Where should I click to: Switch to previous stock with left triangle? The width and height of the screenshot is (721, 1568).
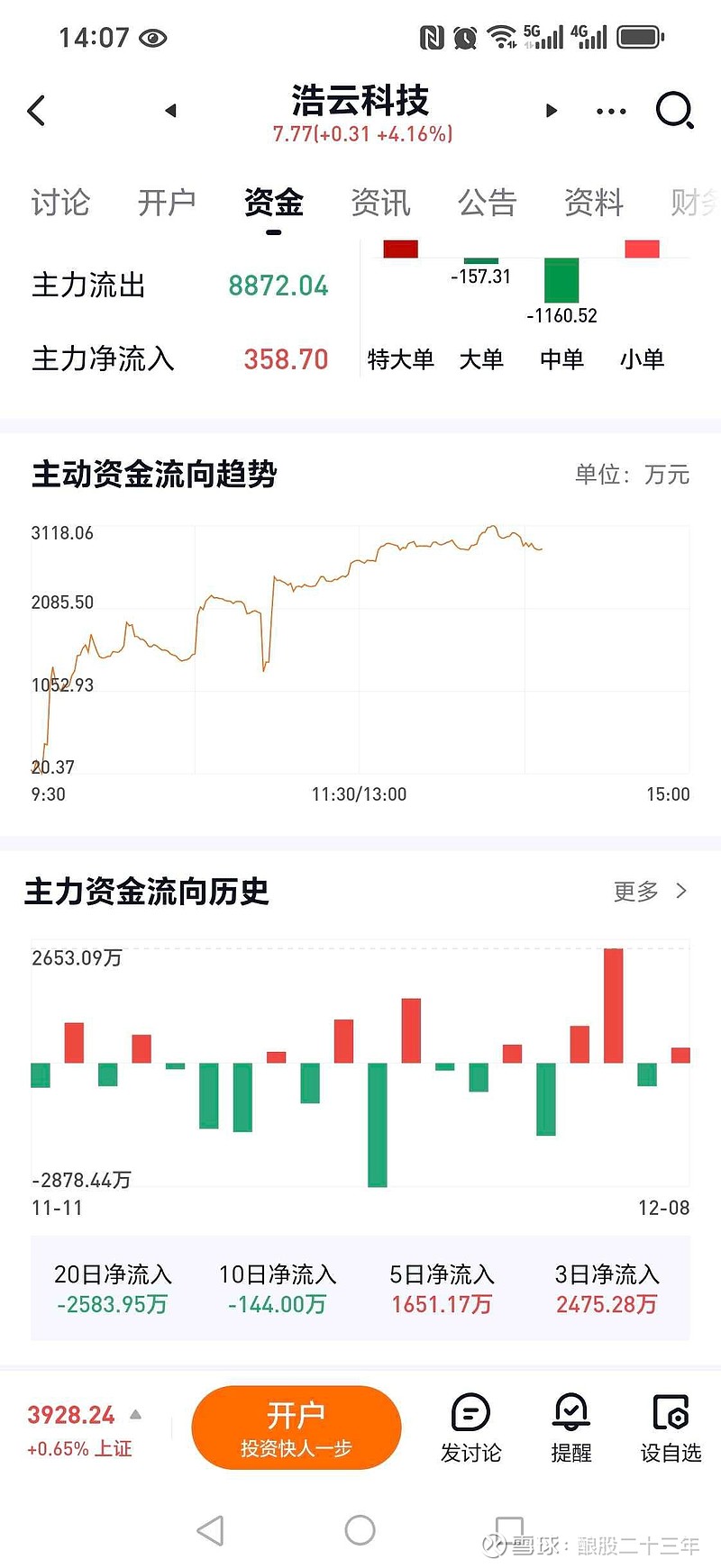pyautogui.click(x=170, y=110)
